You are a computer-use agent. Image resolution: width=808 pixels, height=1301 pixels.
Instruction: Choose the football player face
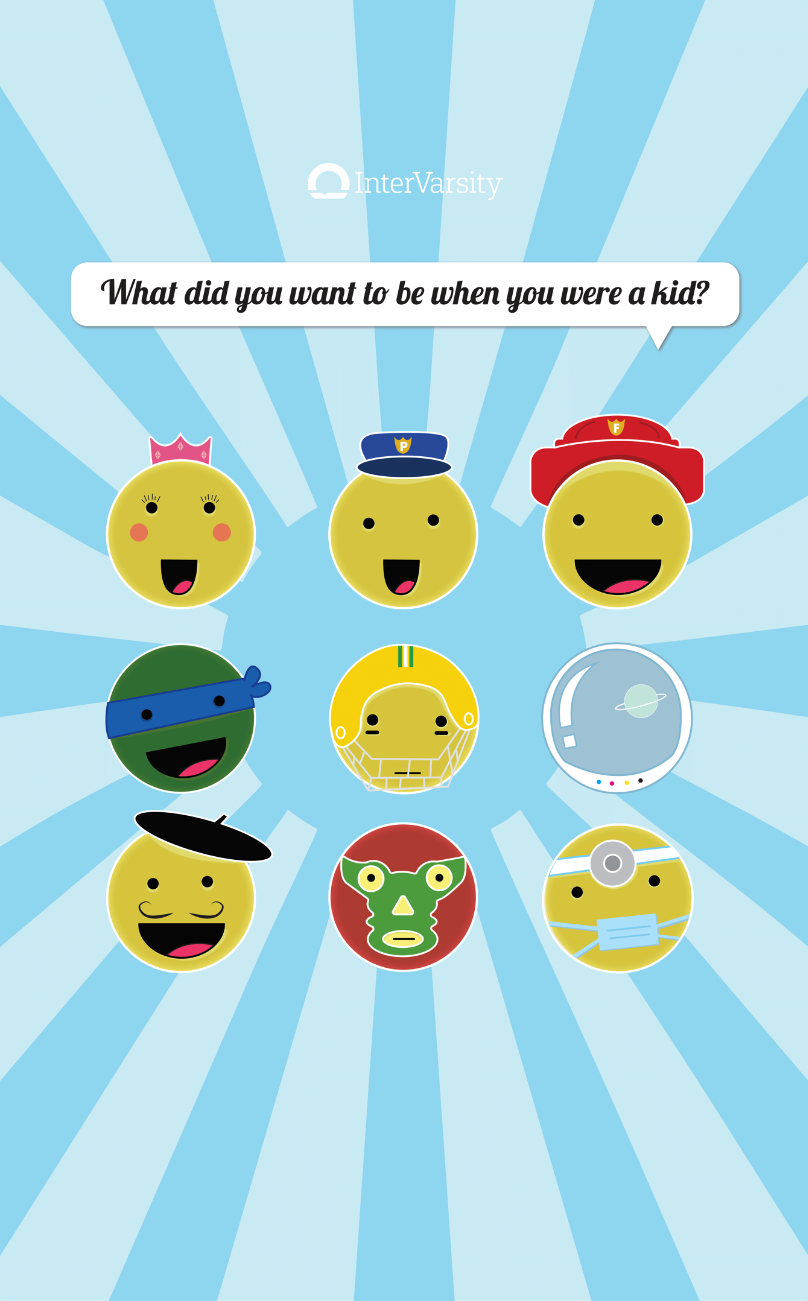click(403, 719)
